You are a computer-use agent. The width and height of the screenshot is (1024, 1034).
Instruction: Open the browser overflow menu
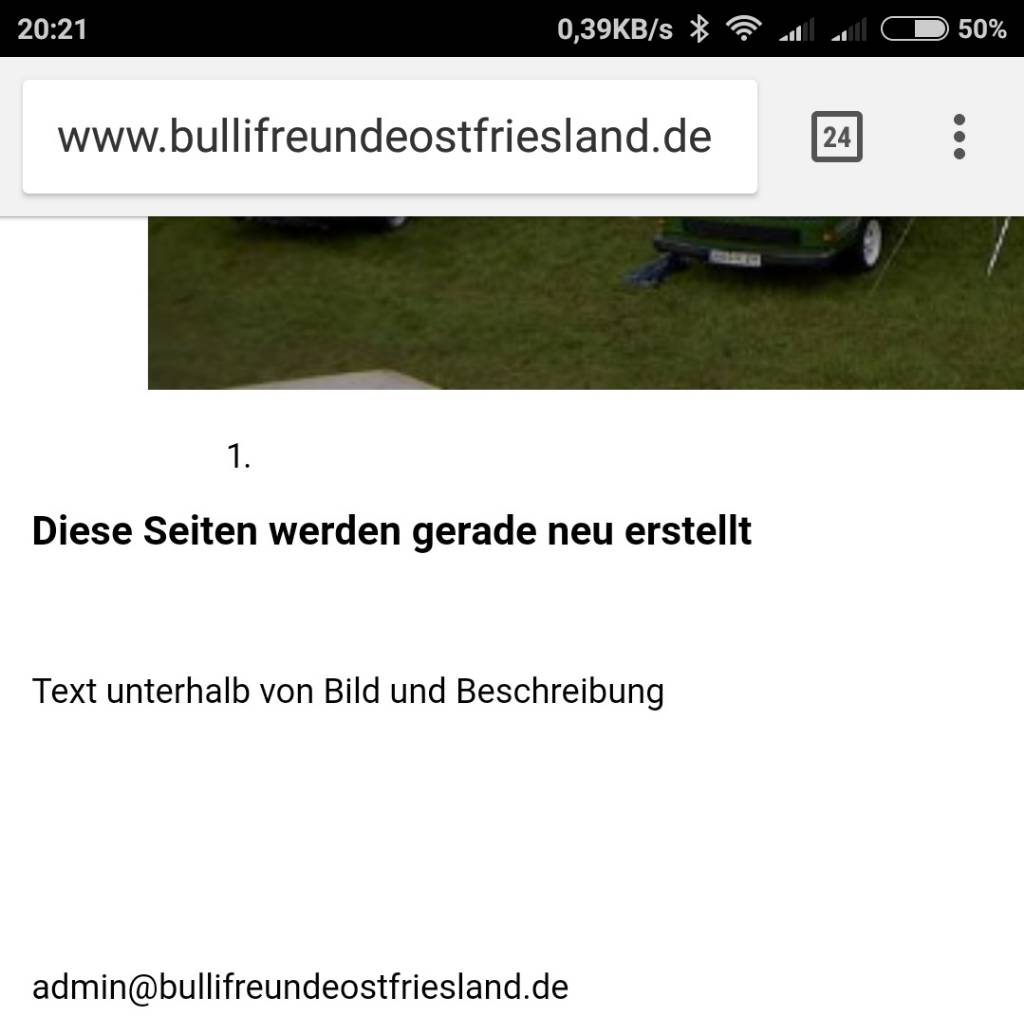[958, 137]
